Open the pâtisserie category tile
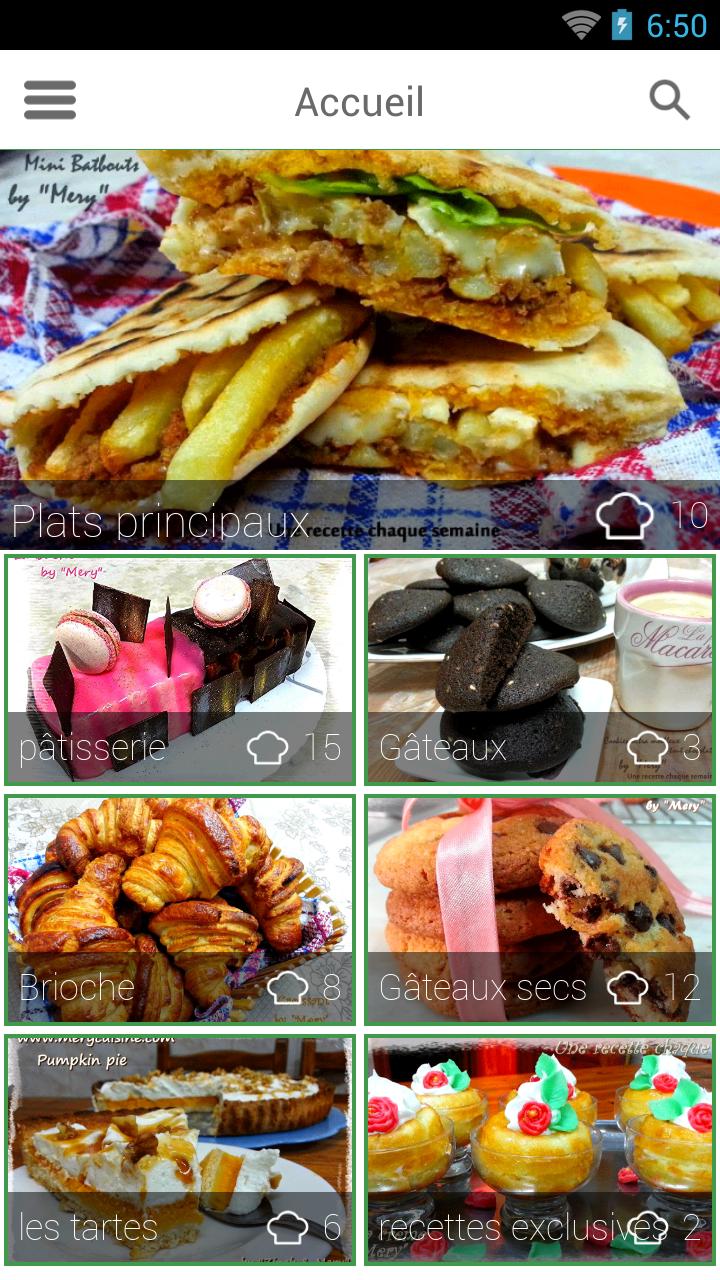This screenshot has width=720, height=1280. coord(180,660)
